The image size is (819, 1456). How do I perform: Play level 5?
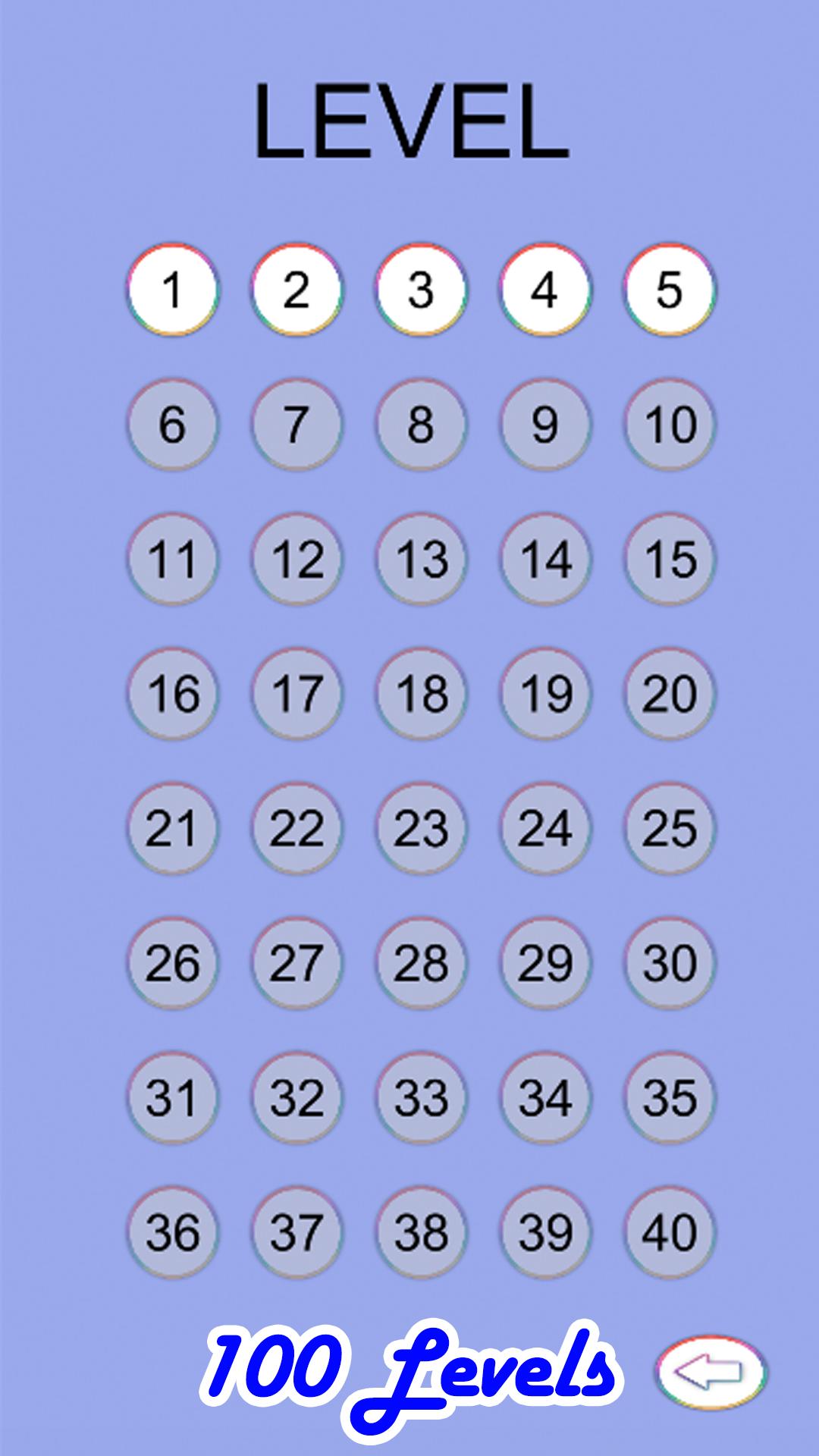click(670, 290)
